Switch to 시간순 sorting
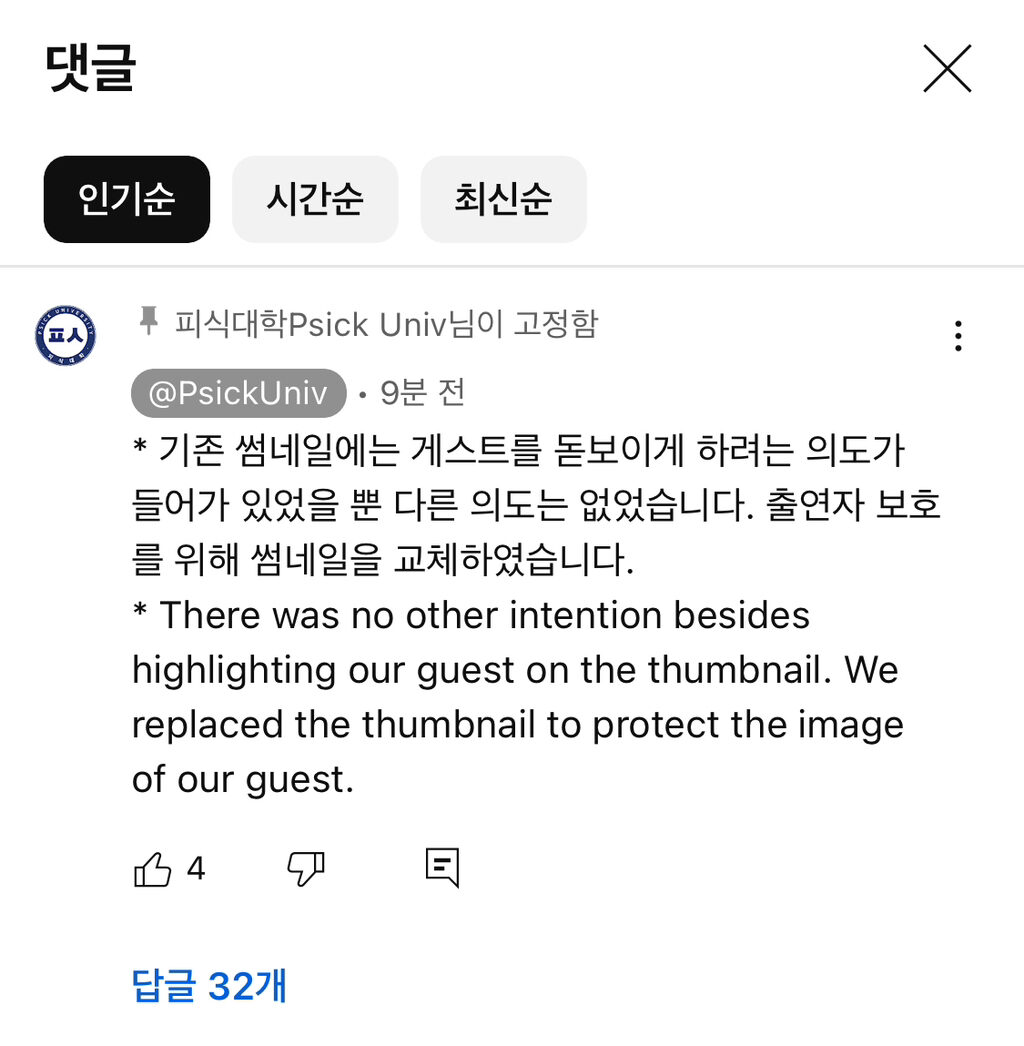The width and height of the screenshot is (1024, 1046). [315, 199]
